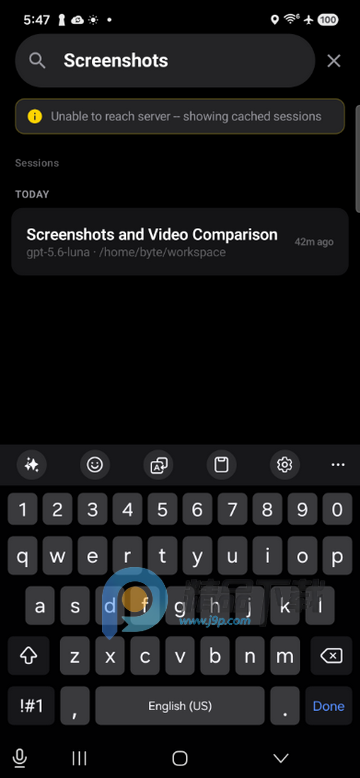Hide the keyboard with the down chevron

pyautogui.click(x=281, y=758)
